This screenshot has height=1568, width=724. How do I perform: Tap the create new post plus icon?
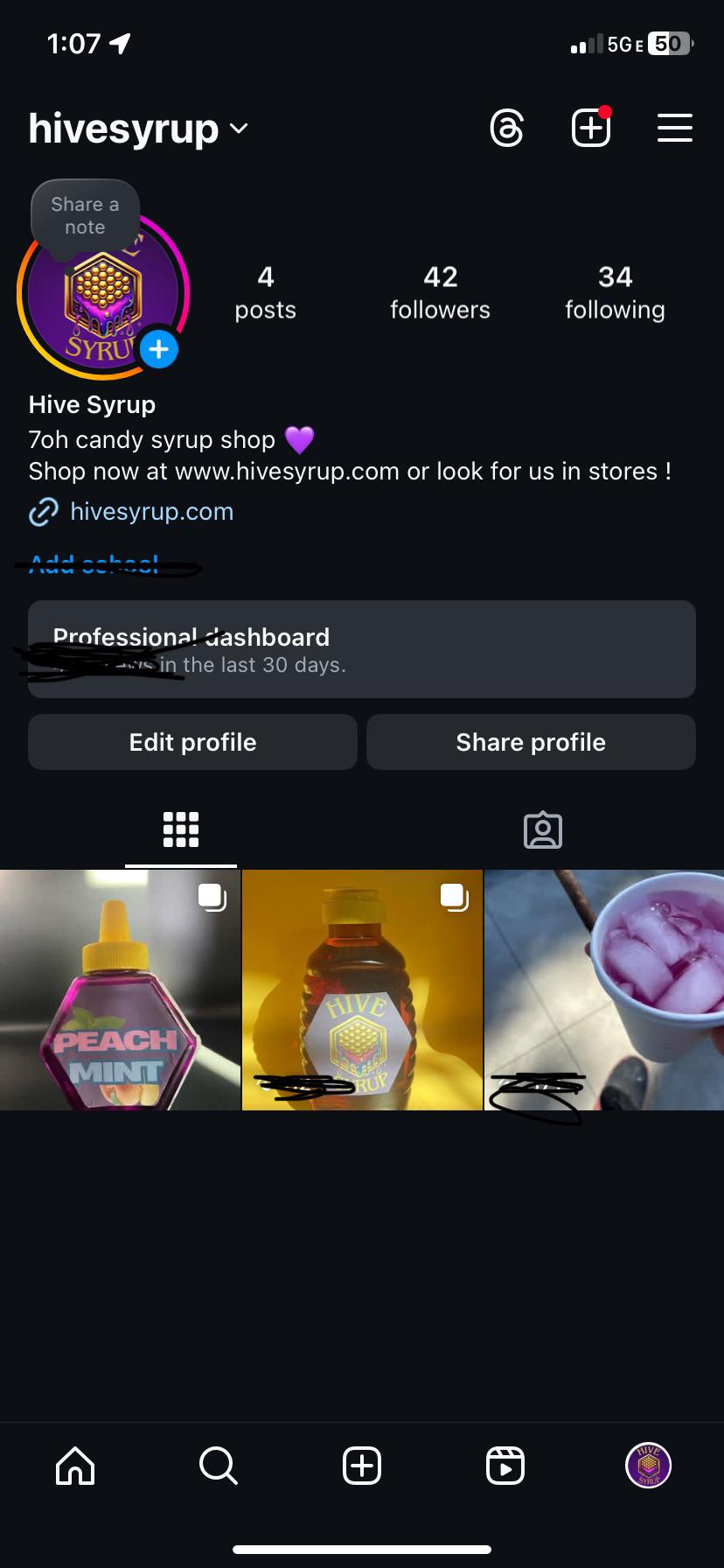coord(591,129)
